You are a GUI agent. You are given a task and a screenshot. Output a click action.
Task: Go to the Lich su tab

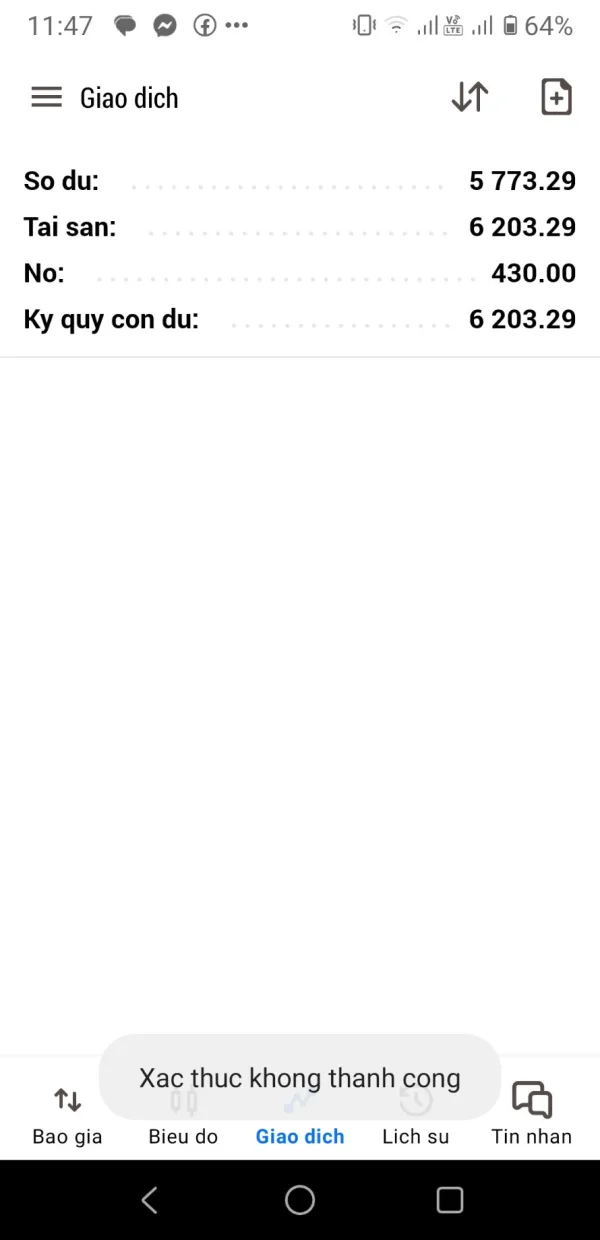point(415,1134)
